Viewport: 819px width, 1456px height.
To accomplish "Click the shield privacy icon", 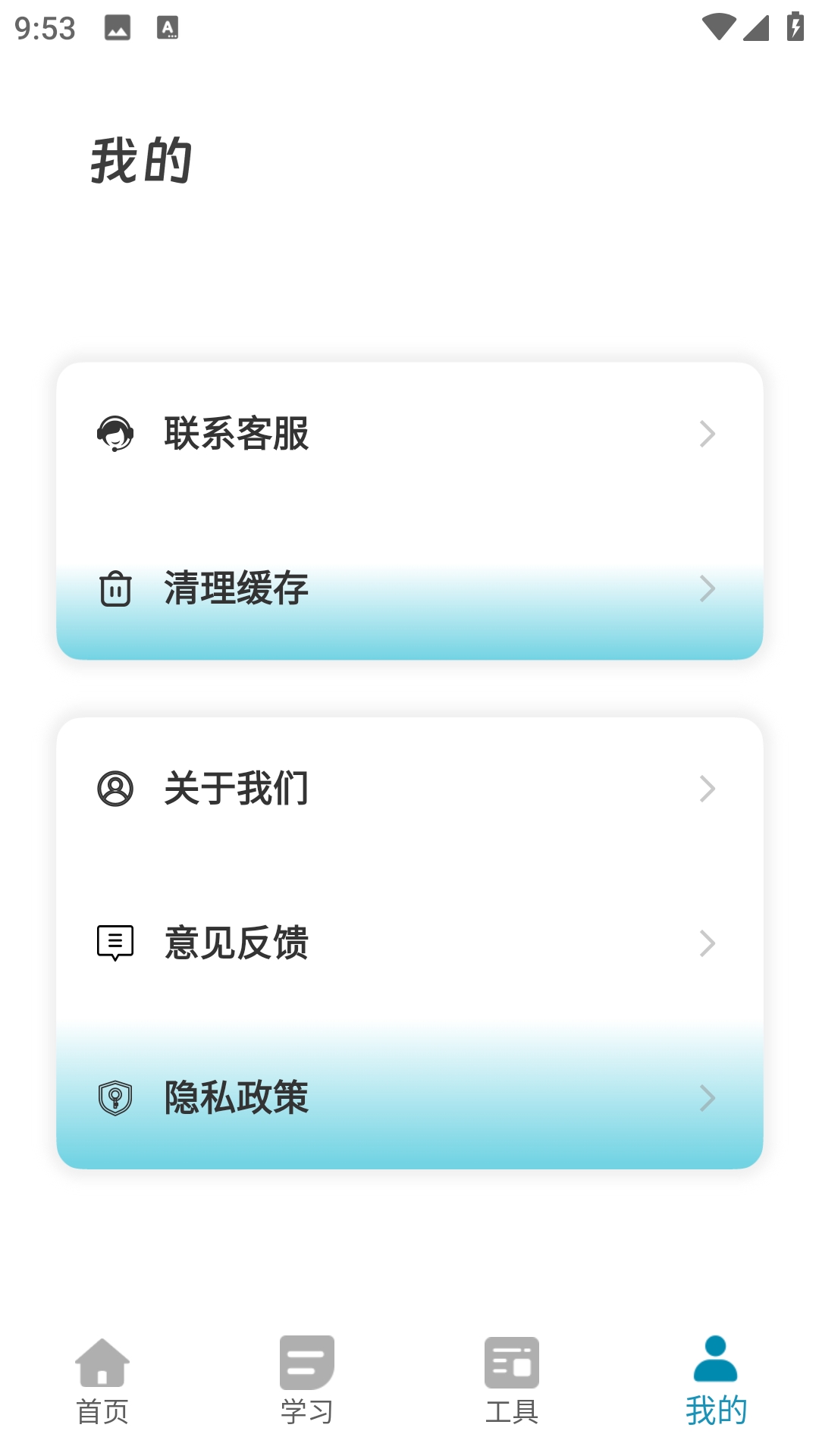I will [115, 1097].
